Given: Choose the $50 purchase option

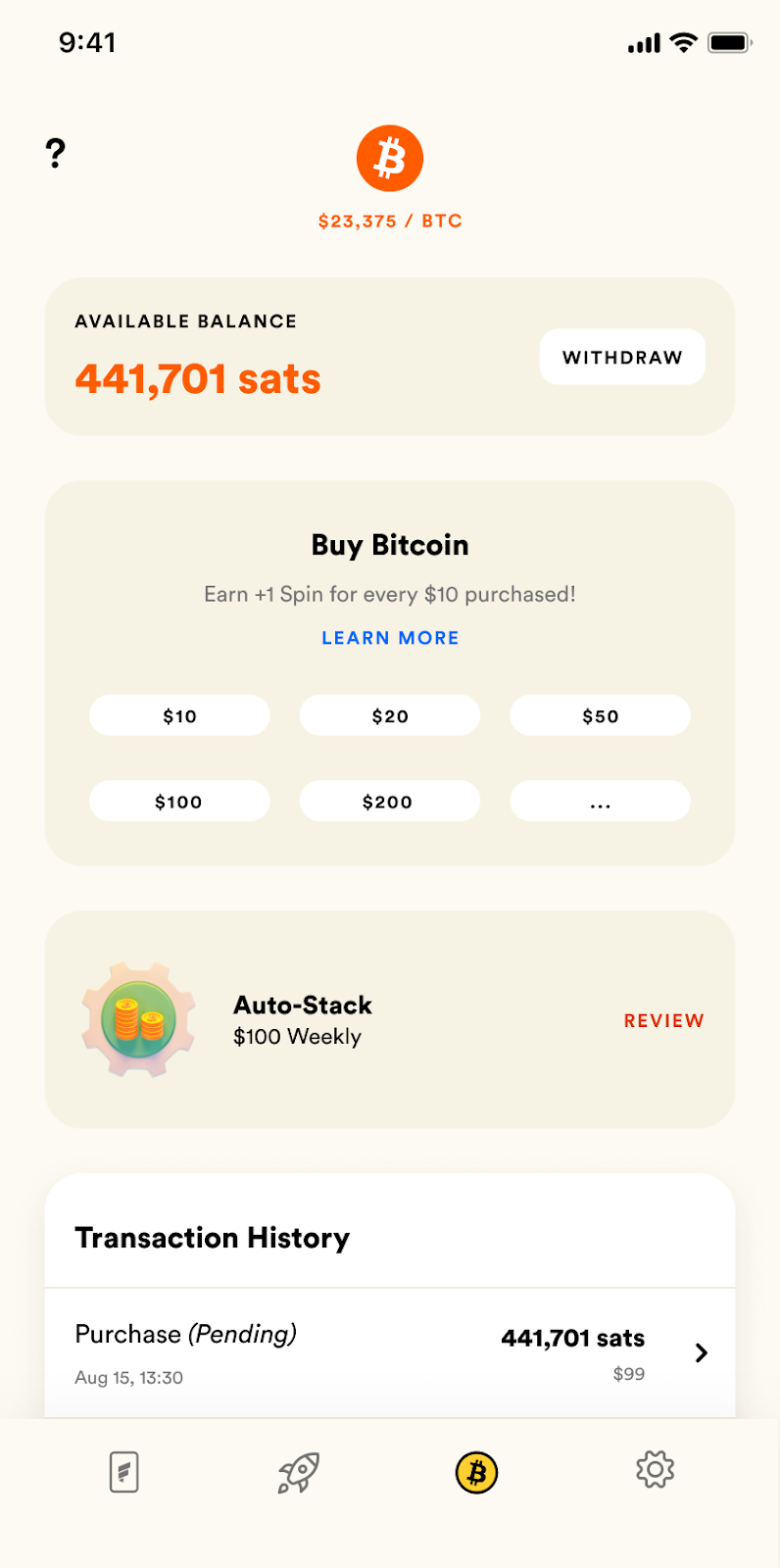Looking at the screenshot, I should [x=600, y=715].
